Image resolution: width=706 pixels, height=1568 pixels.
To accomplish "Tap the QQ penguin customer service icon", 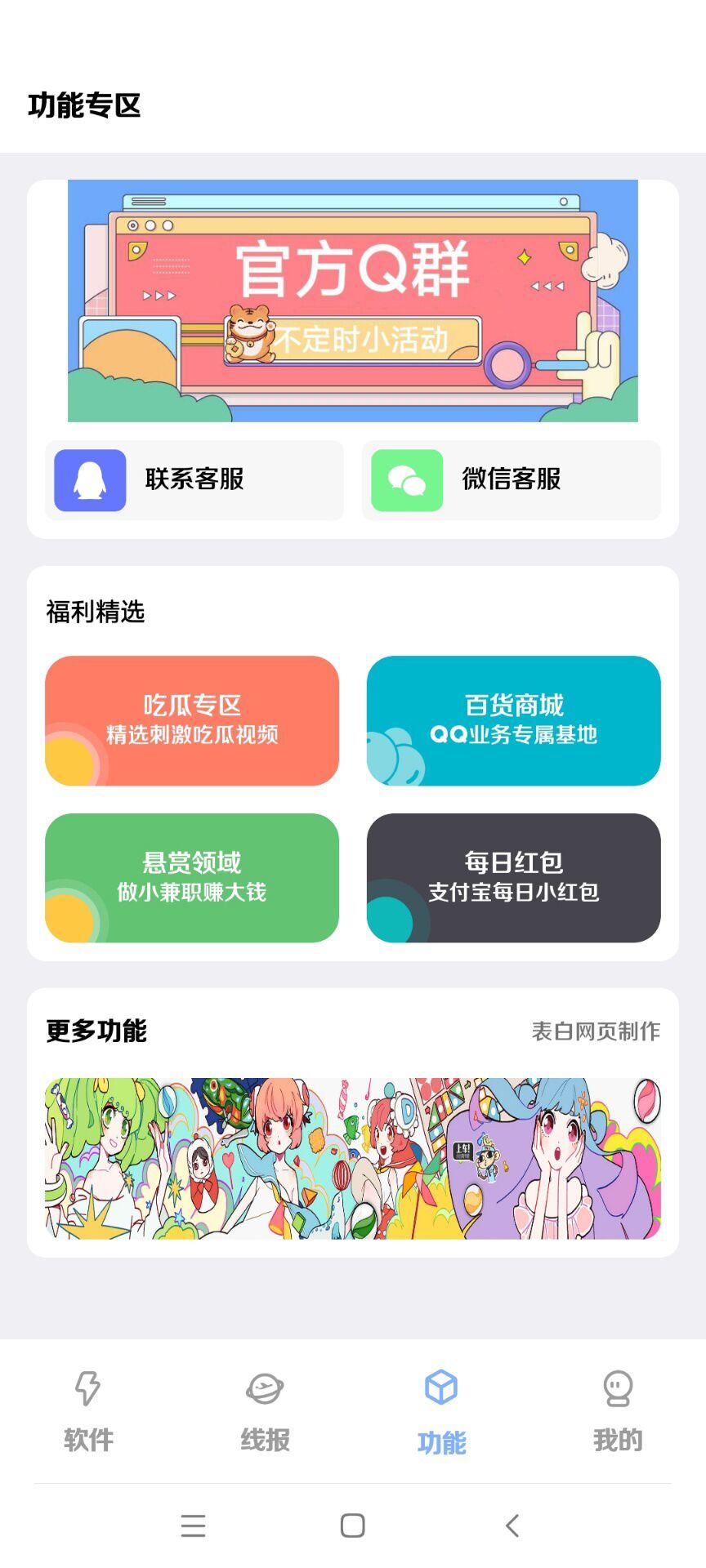I will point(89,481).
